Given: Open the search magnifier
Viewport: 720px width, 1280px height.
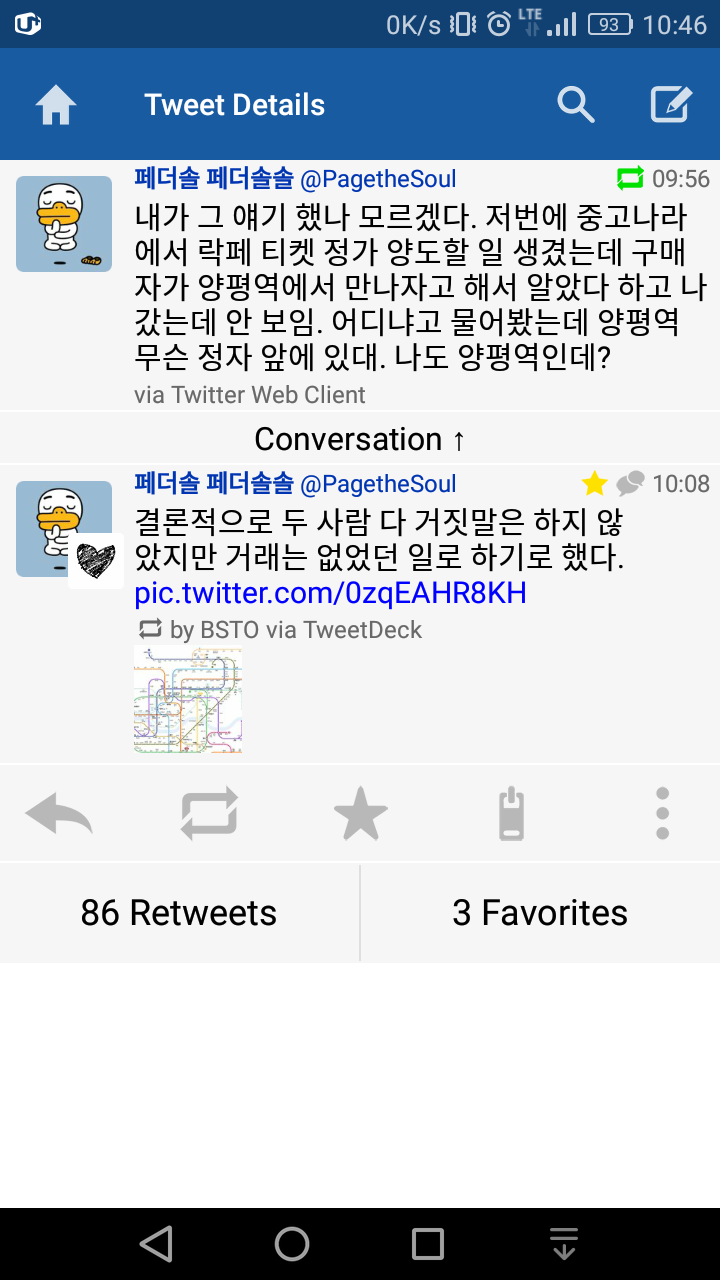Looking at the screenshot, I should coord(576,104).
